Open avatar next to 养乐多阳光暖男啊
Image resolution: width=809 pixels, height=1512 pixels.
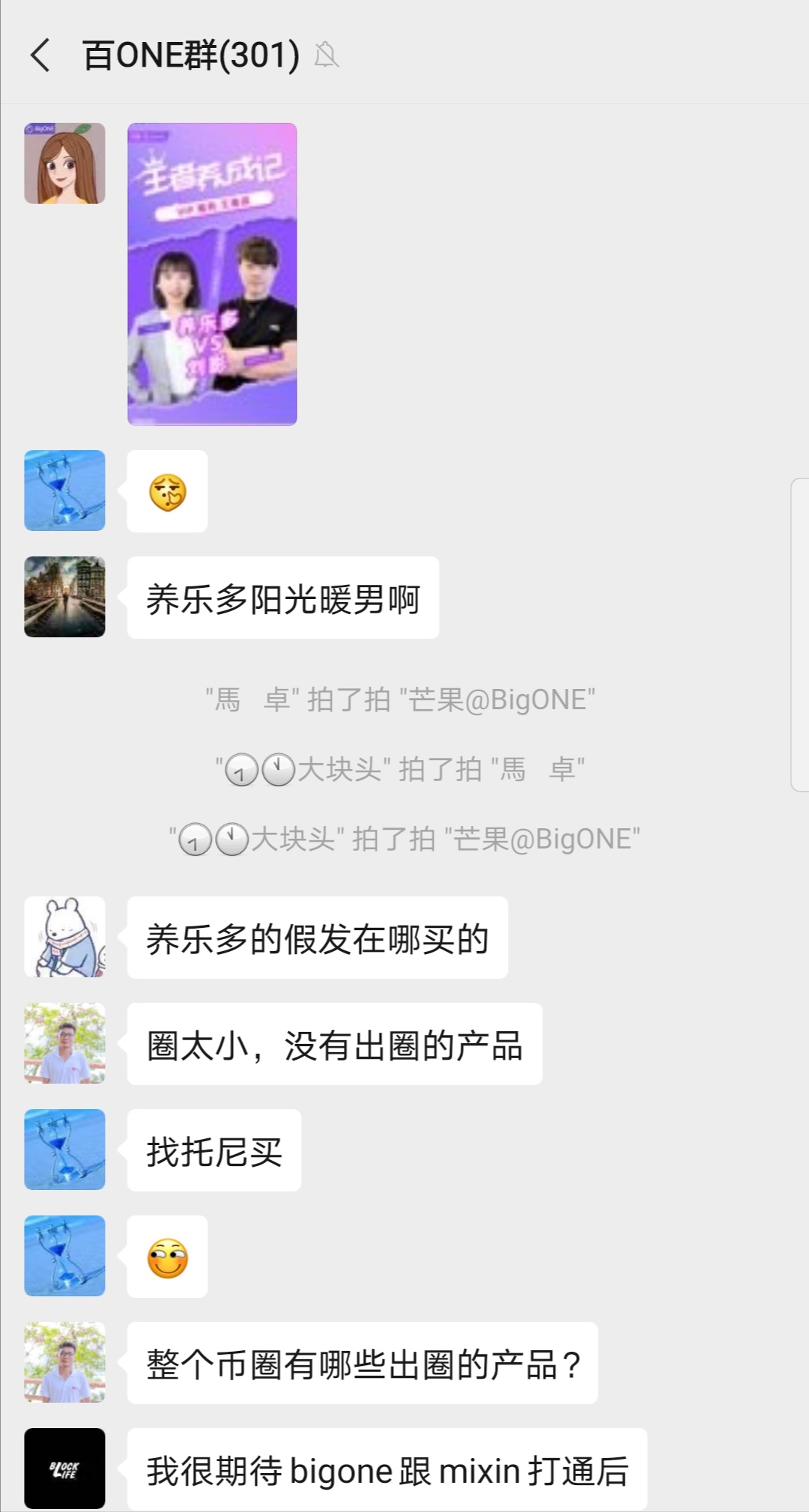tap(64, 597)
